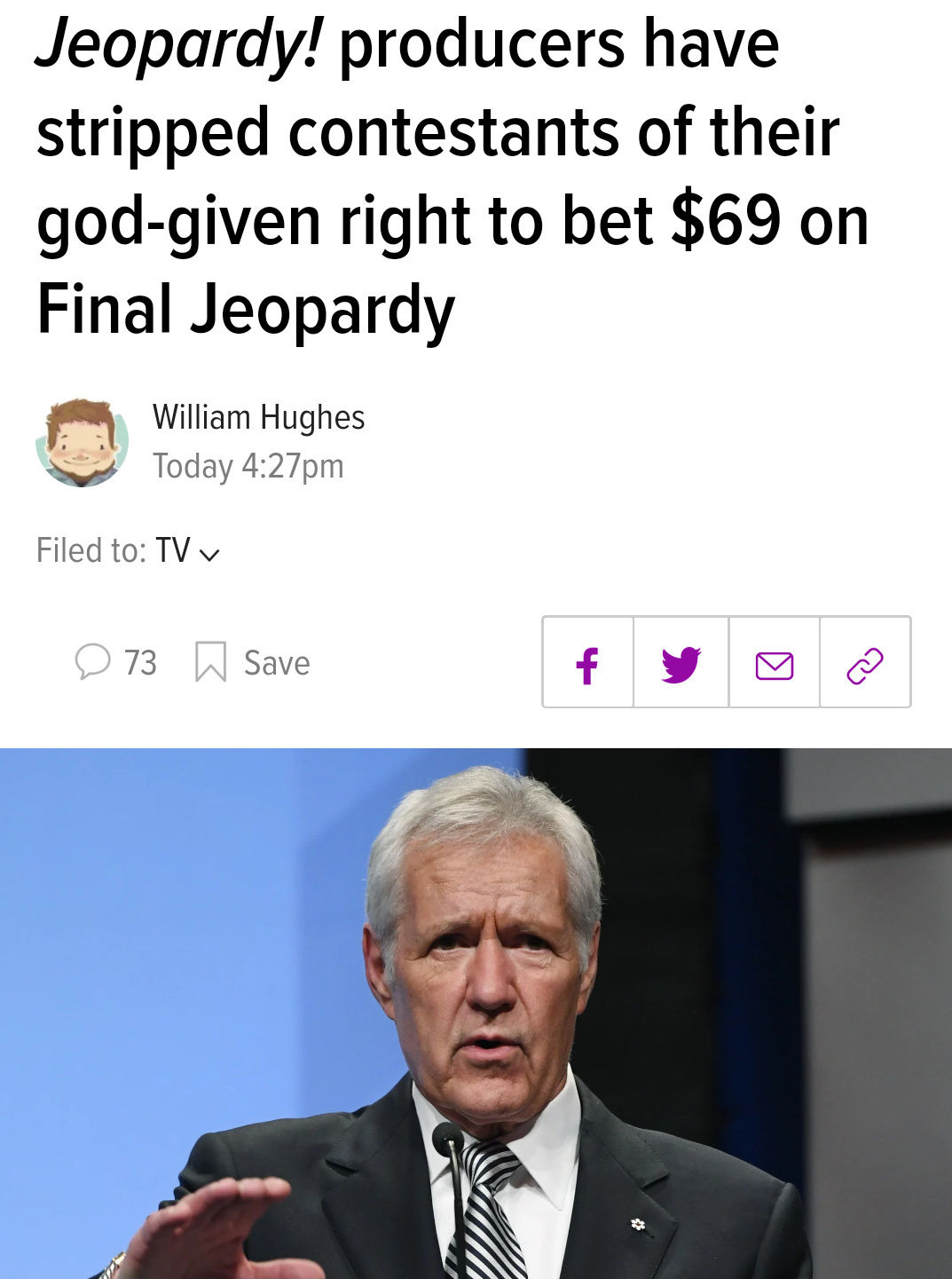This screenshot has height=1279, width=952.
Task: View the 73 comments
Action: pyautogui.click(x=116, y=662)
